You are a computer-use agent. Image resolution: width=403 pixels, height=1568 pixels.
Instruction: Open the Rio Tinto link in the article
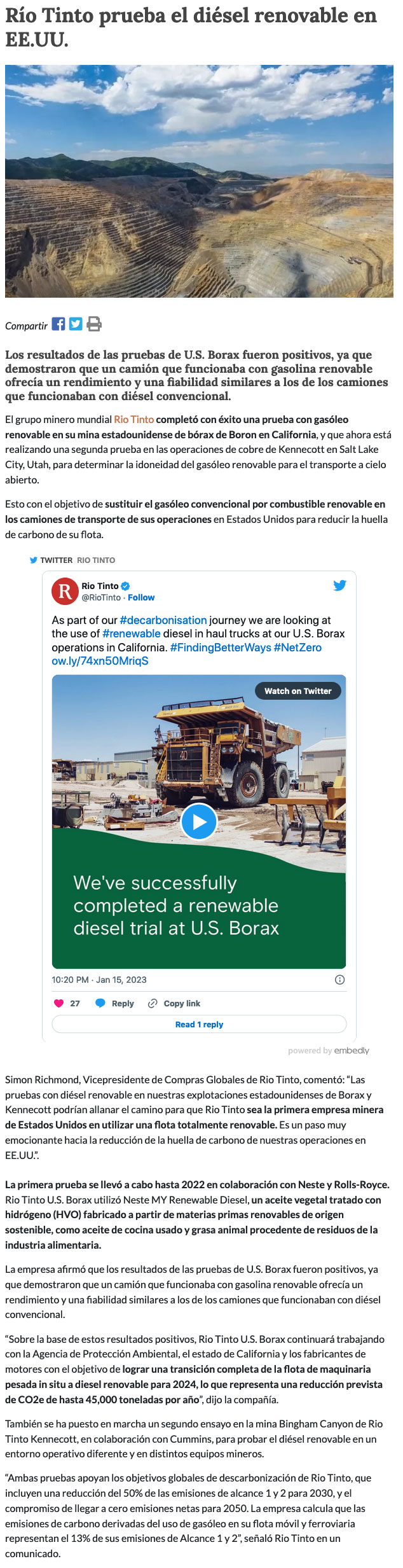tap(133, 419)
